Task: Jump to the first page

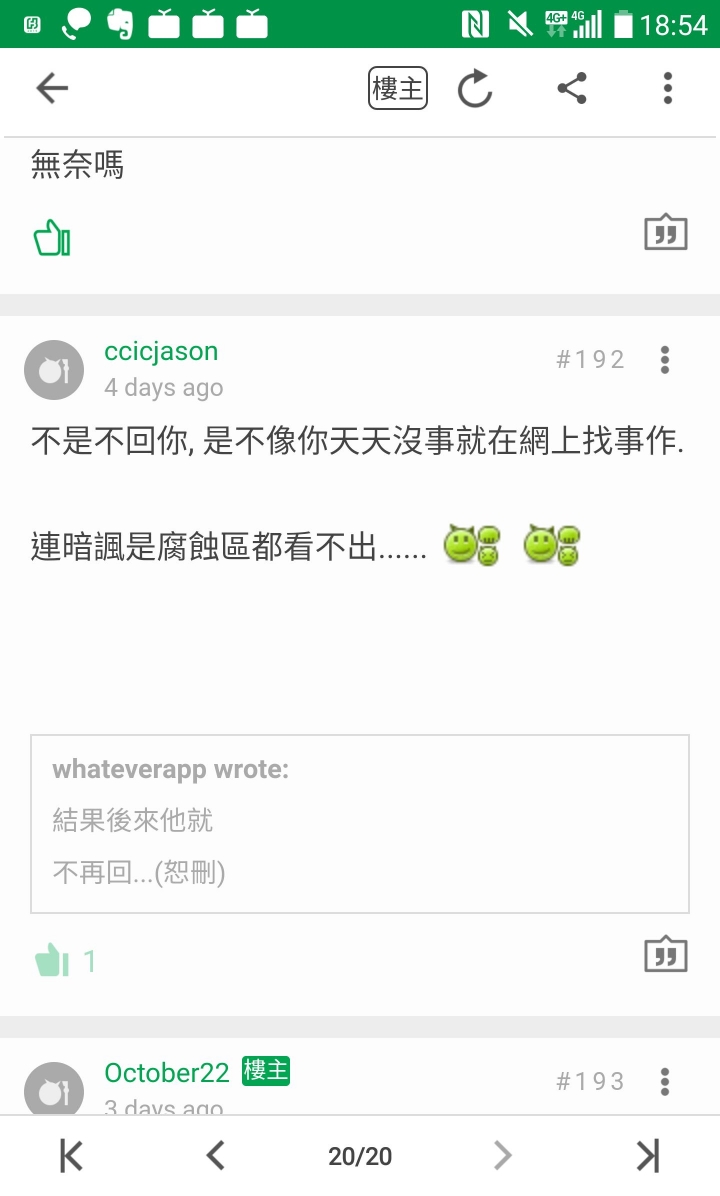Action: click(71, 1156)
